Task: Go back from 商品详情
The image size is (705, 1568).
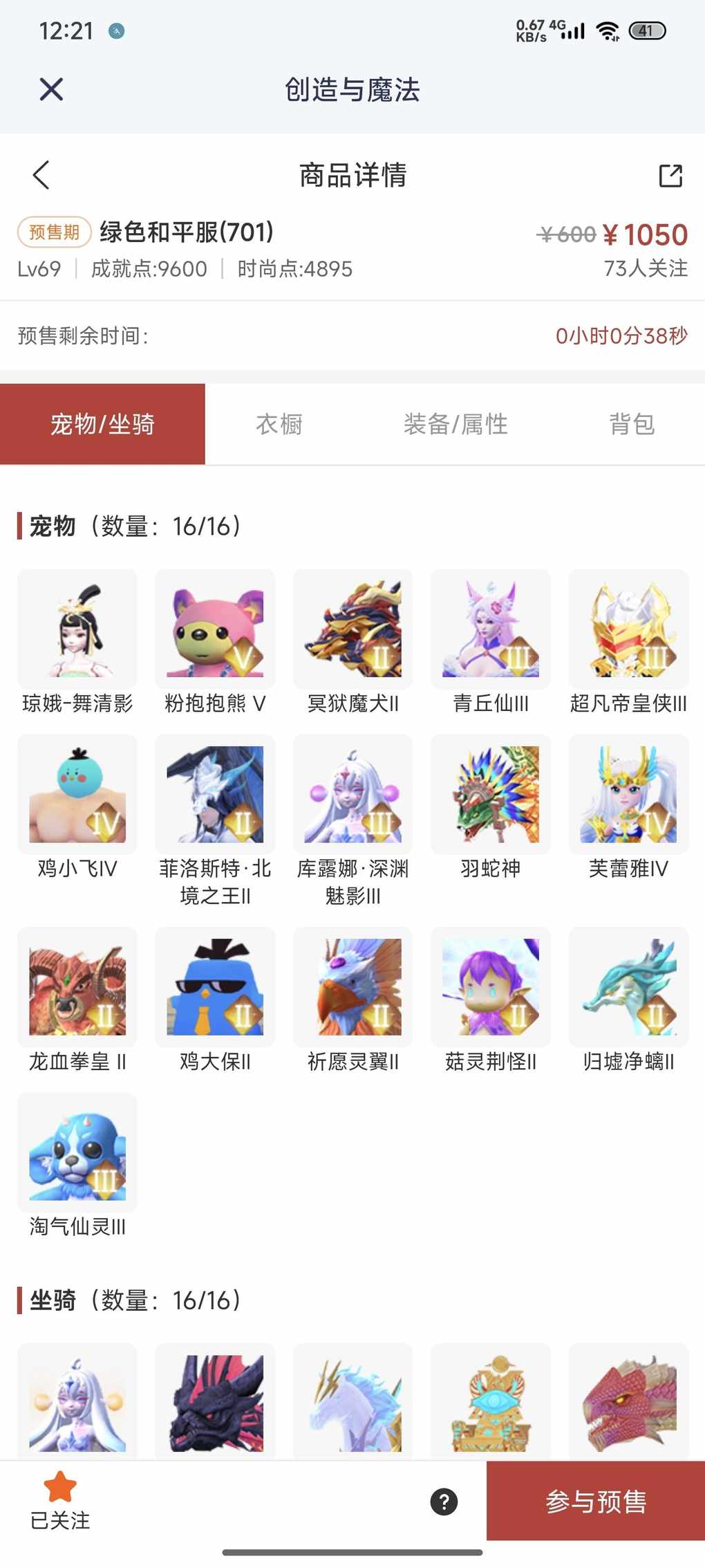Action: (x=41, y=175)
